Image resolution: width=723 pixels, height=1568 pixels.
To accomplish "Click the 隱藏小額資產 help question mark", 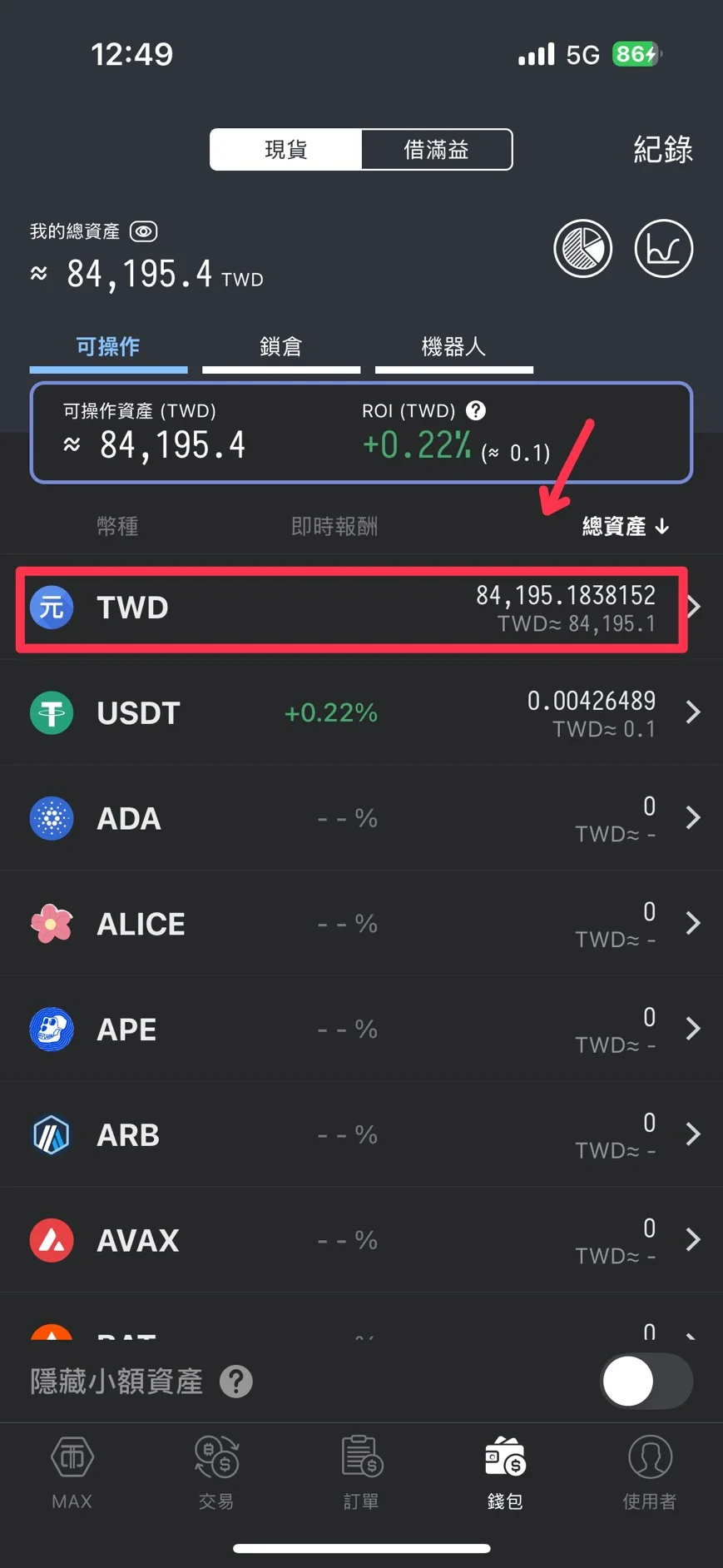I will [x=235, y=1381].
